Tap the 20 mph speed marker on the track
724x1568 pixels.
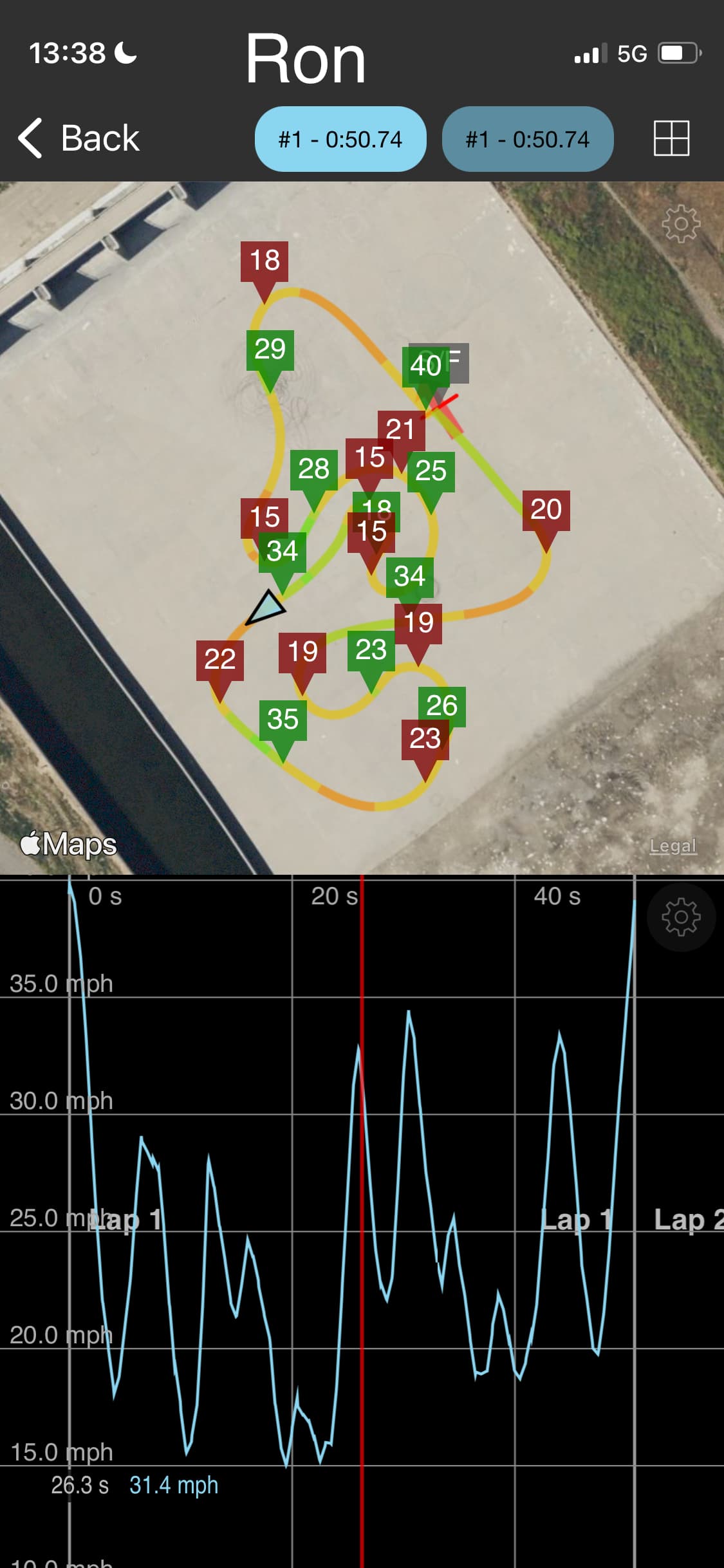pyautogui.click(x=546, y=521)
